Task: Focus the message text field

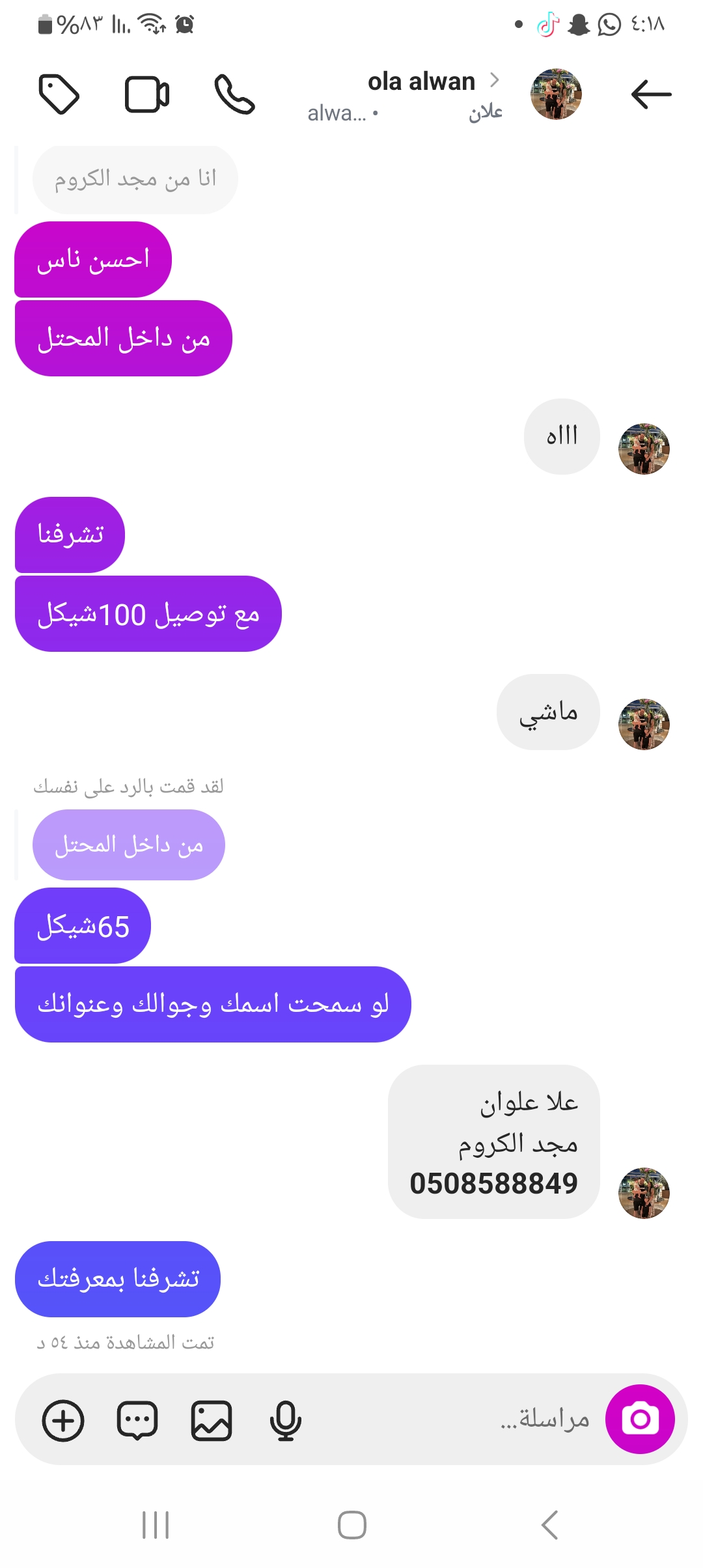Action: click(x=456, y=1419)
